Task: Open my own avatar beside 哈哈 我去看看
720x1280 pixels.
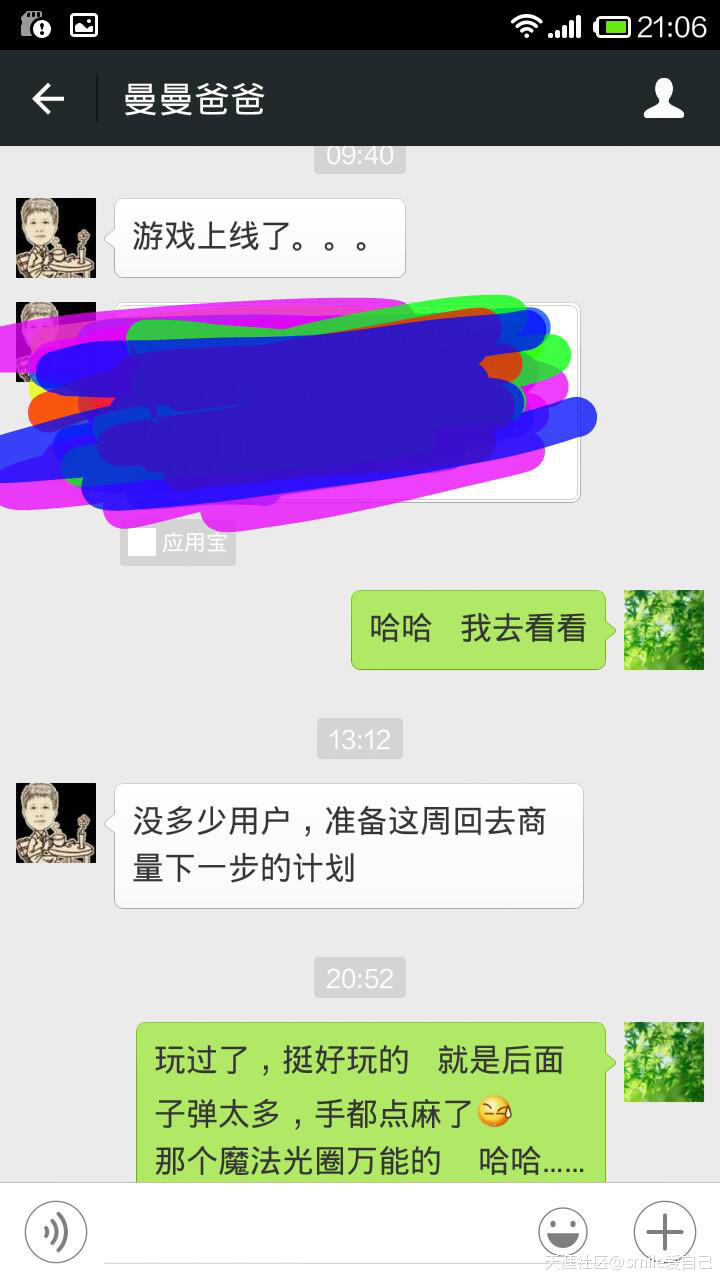Action: point(664,630)
